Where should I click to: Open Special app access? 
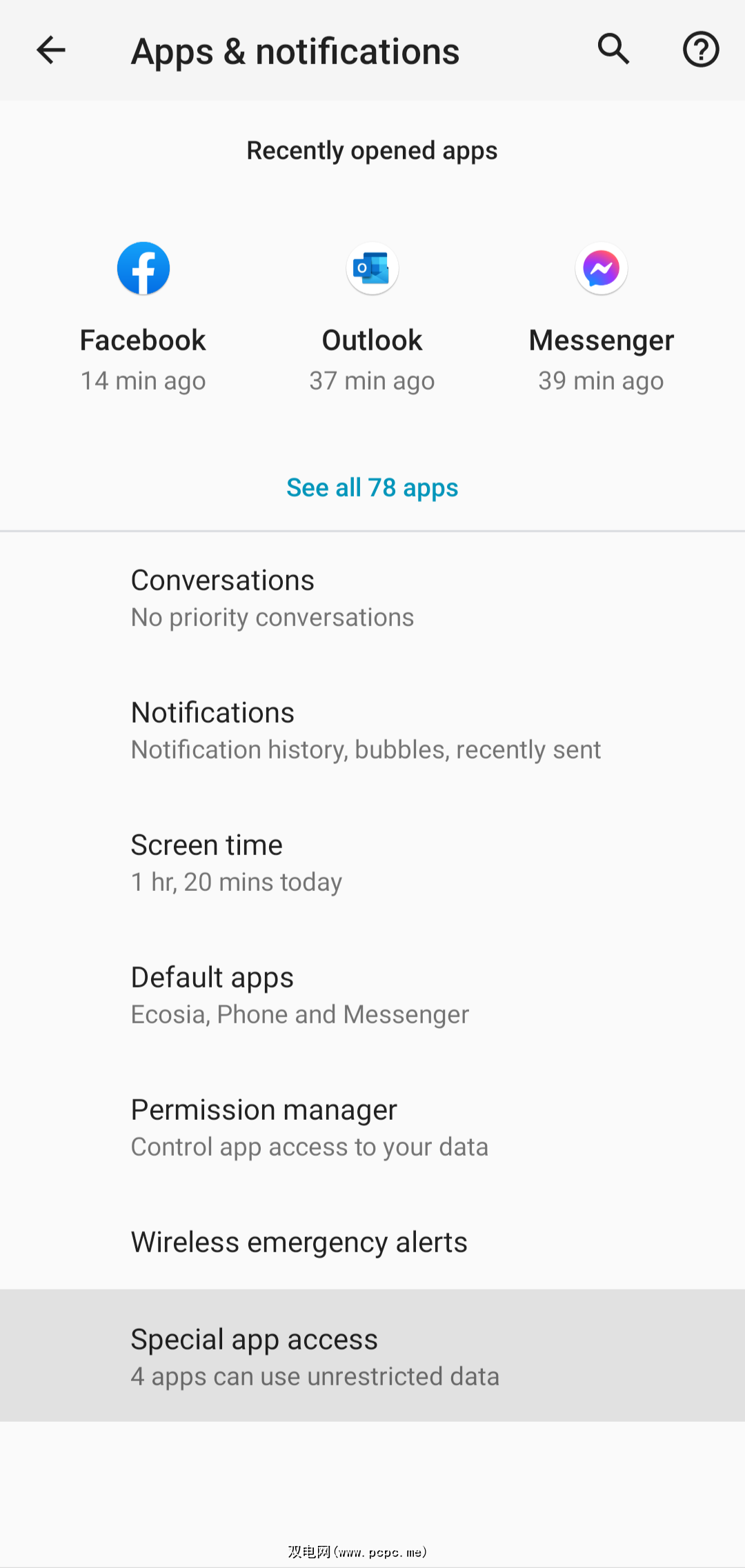[372, 1356]
